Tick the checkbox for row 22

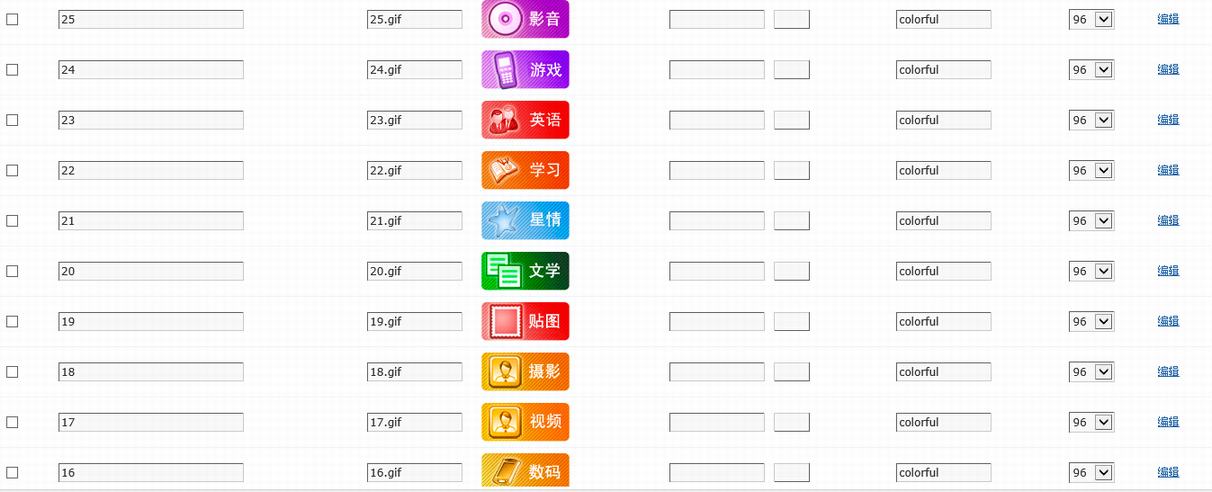point(12,170)
